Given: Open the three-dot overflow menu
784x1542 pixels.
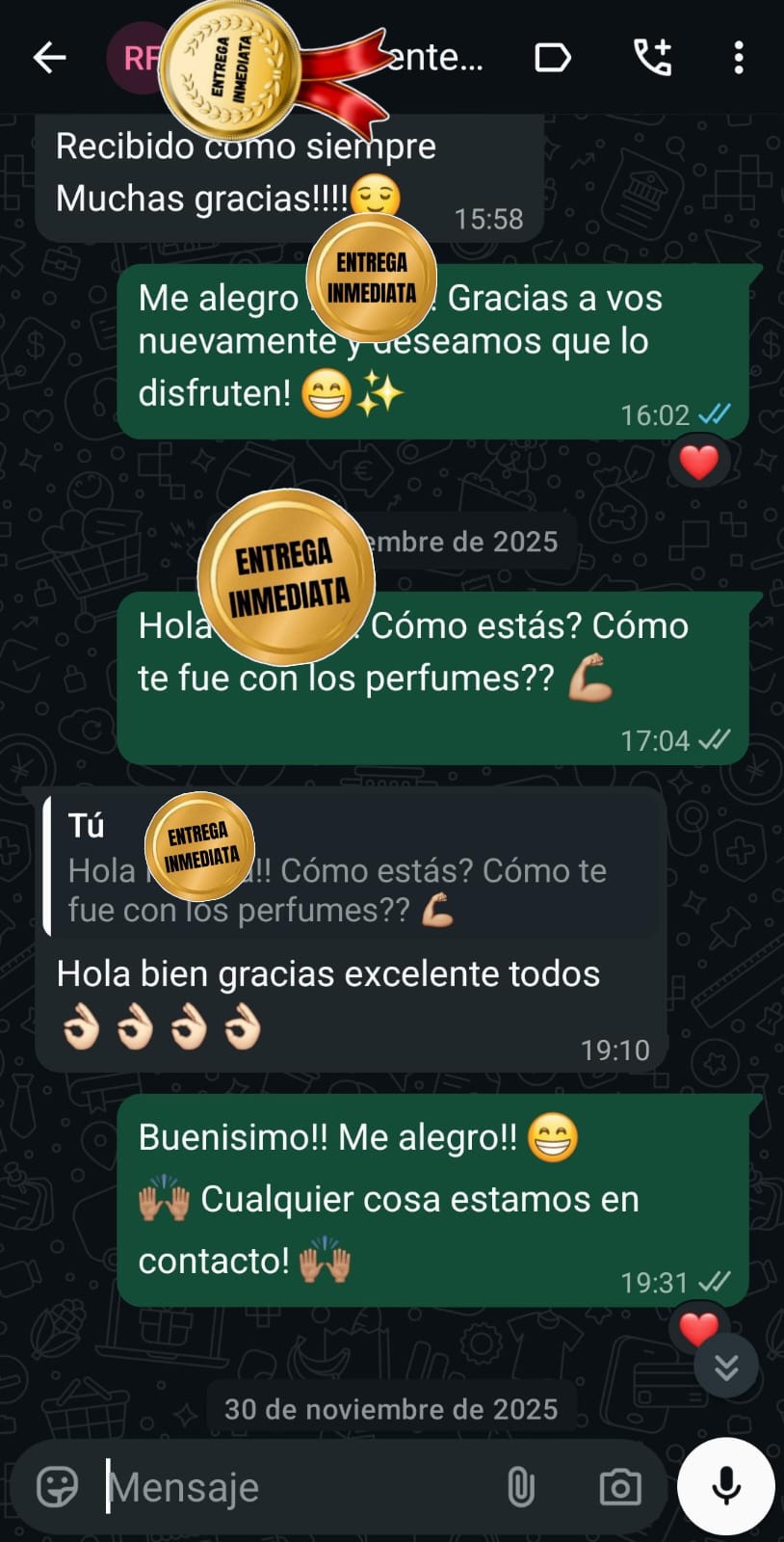Looking at the screenshot, I should coord(739,58).
